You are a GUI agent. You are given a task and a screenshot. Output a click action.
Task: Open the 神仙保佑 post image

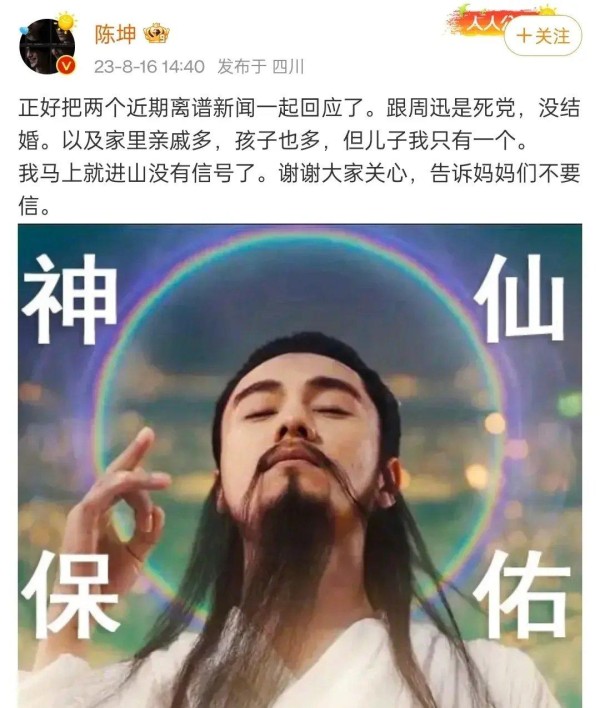click(300, 465)
